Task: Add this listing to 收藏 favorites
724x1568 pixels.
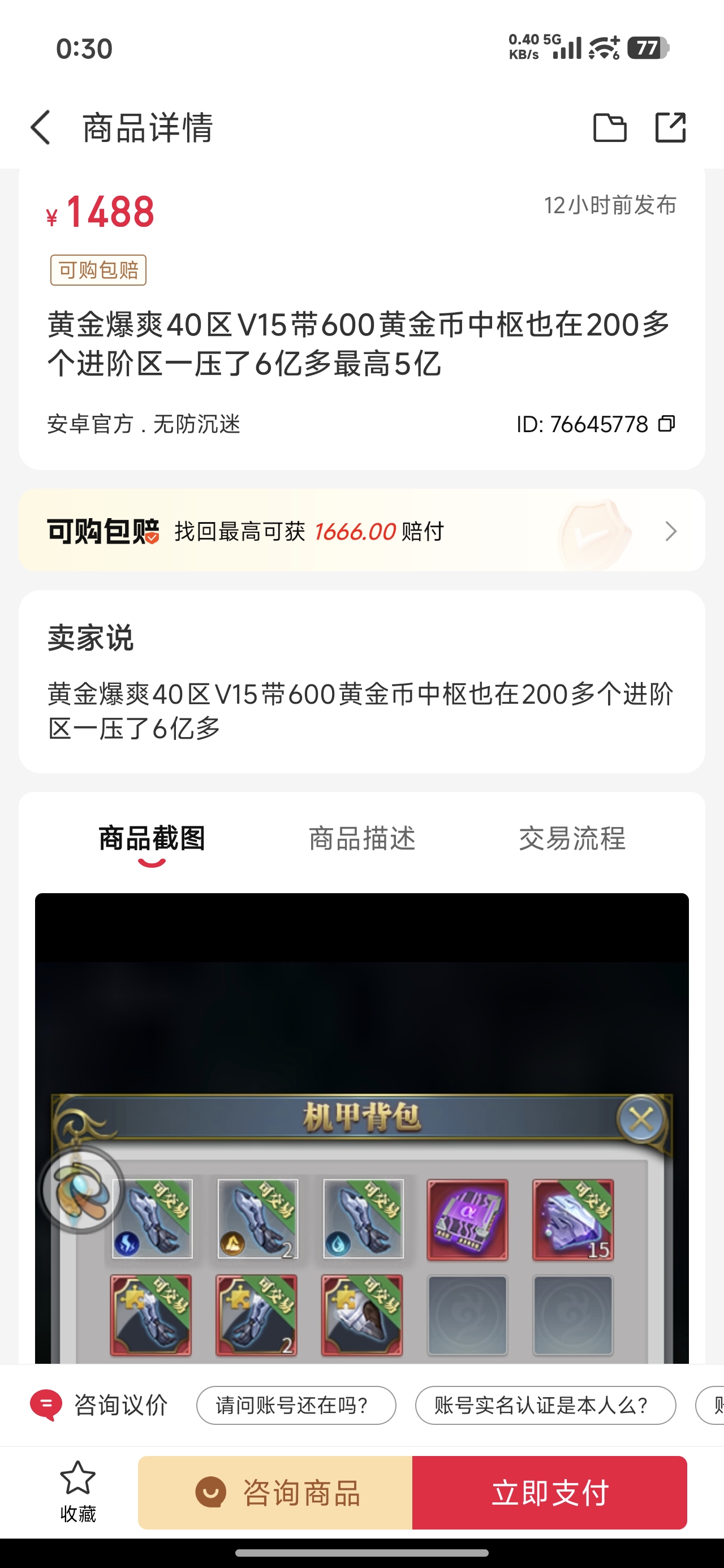Action: coord(78,1491)
